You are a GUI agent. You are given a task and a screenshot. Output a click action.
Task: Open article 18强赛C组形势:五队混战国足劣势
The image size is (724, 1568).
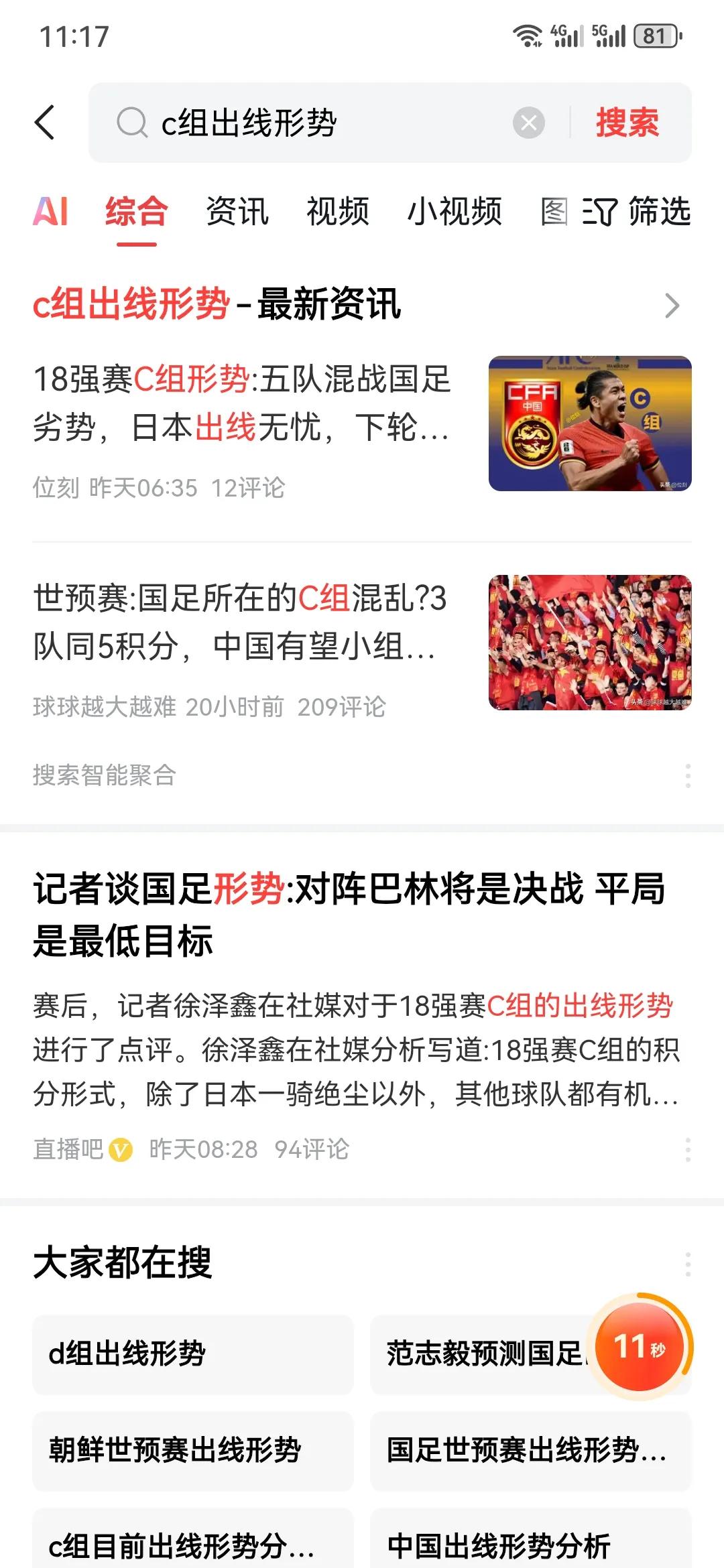tap(241, 402)
